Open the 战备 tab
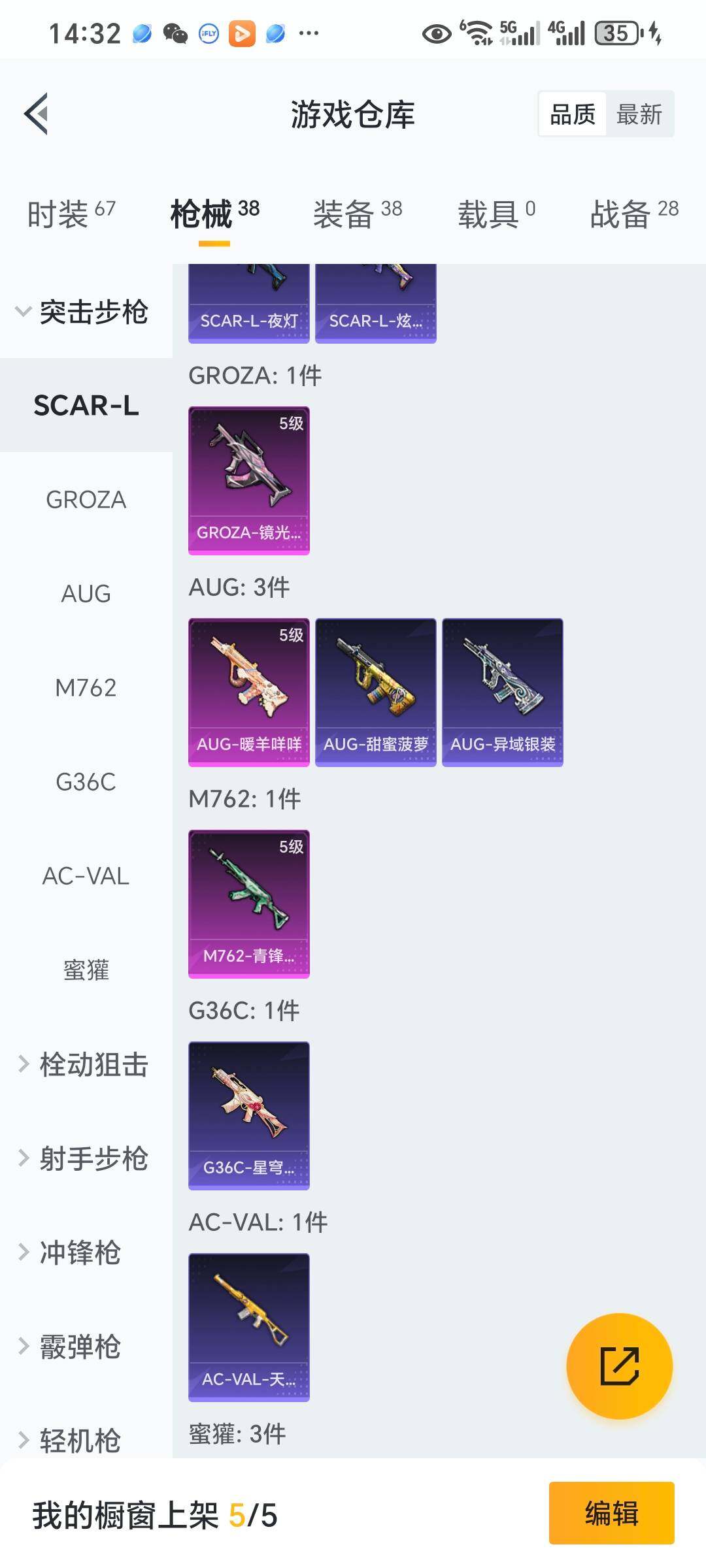Image resolution: width=706 pixels, height=1568 pixels. point(633,214)
